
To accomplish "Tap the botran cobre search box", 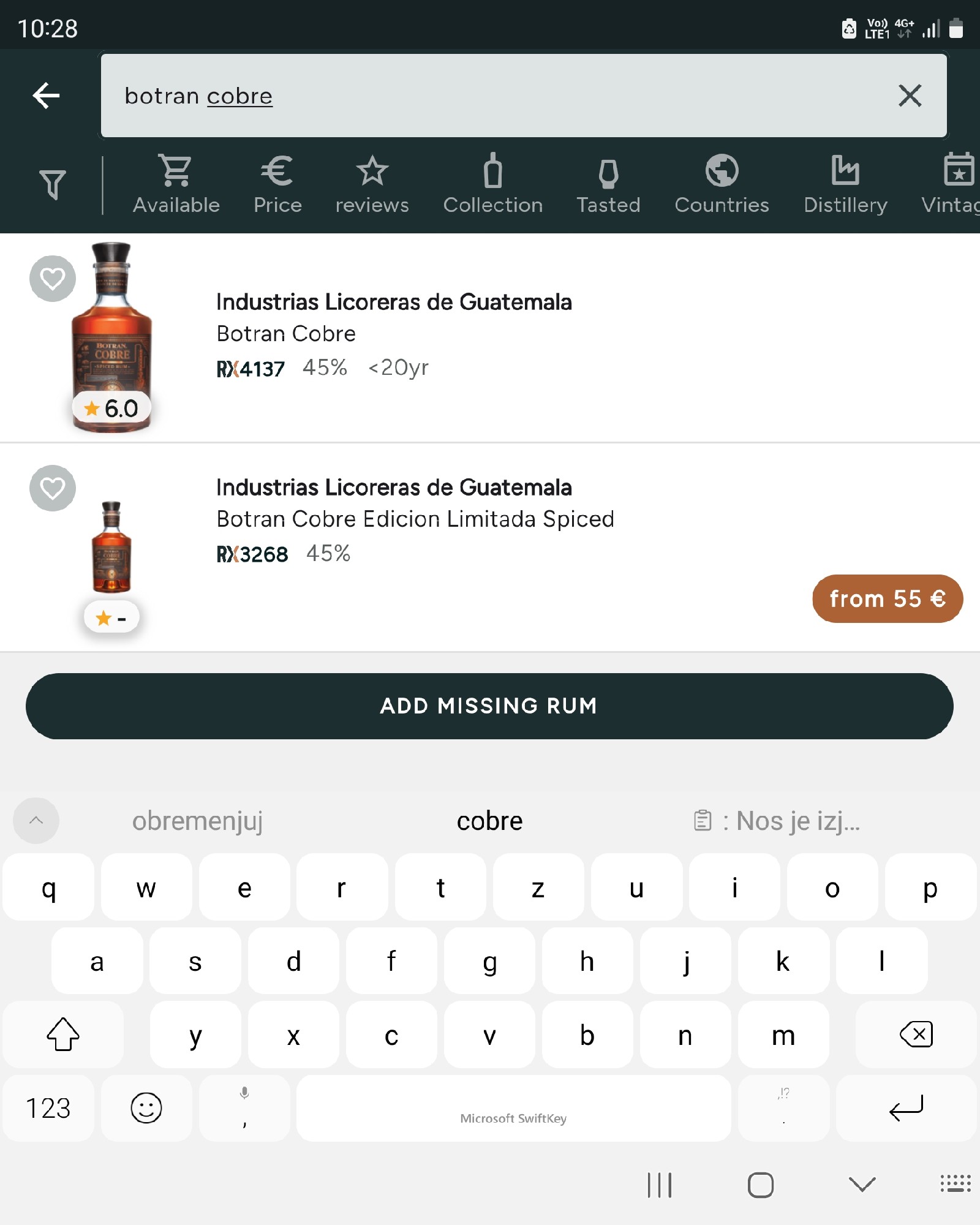I will [490, 96].
